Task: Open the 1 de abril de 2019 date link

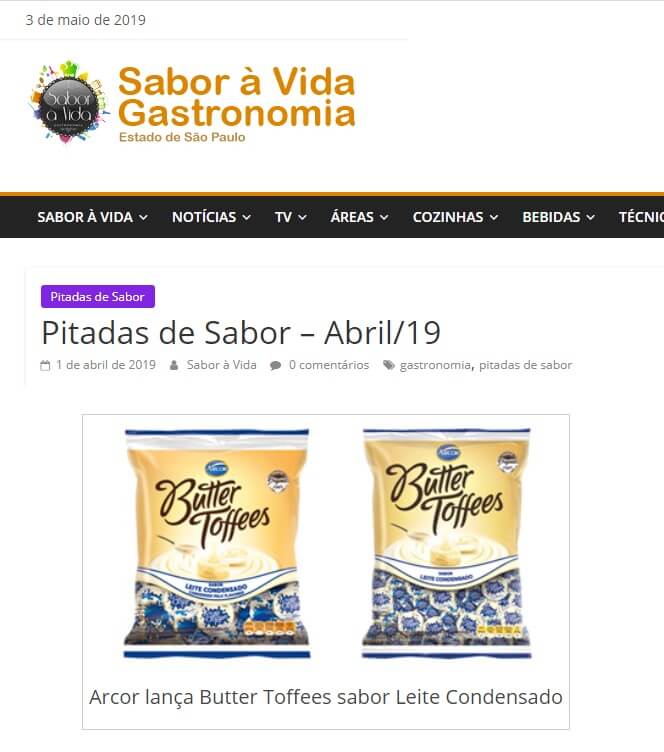Action: pos(106,365)
